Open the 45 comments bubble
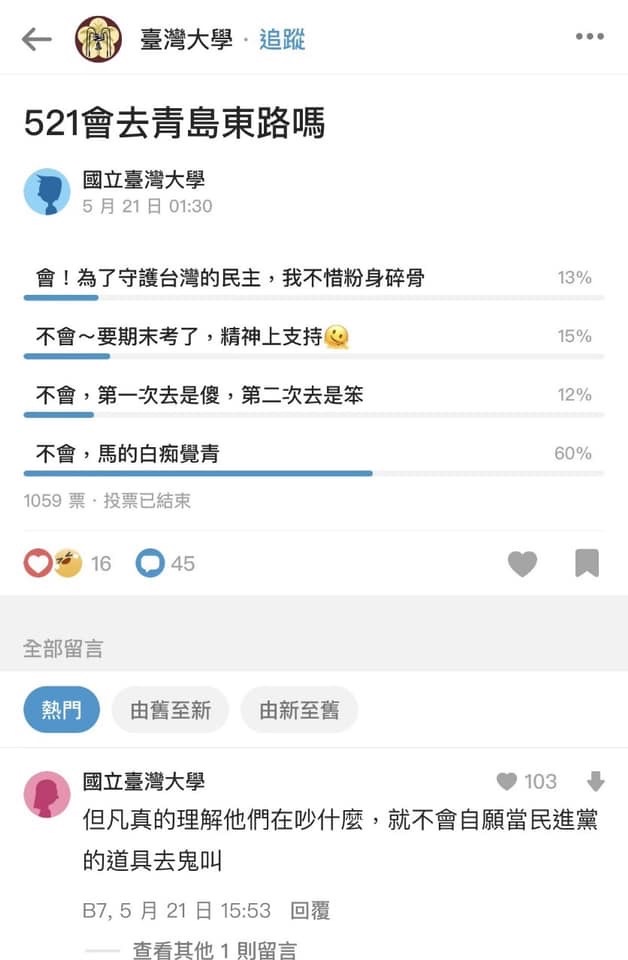 point(165,564)
